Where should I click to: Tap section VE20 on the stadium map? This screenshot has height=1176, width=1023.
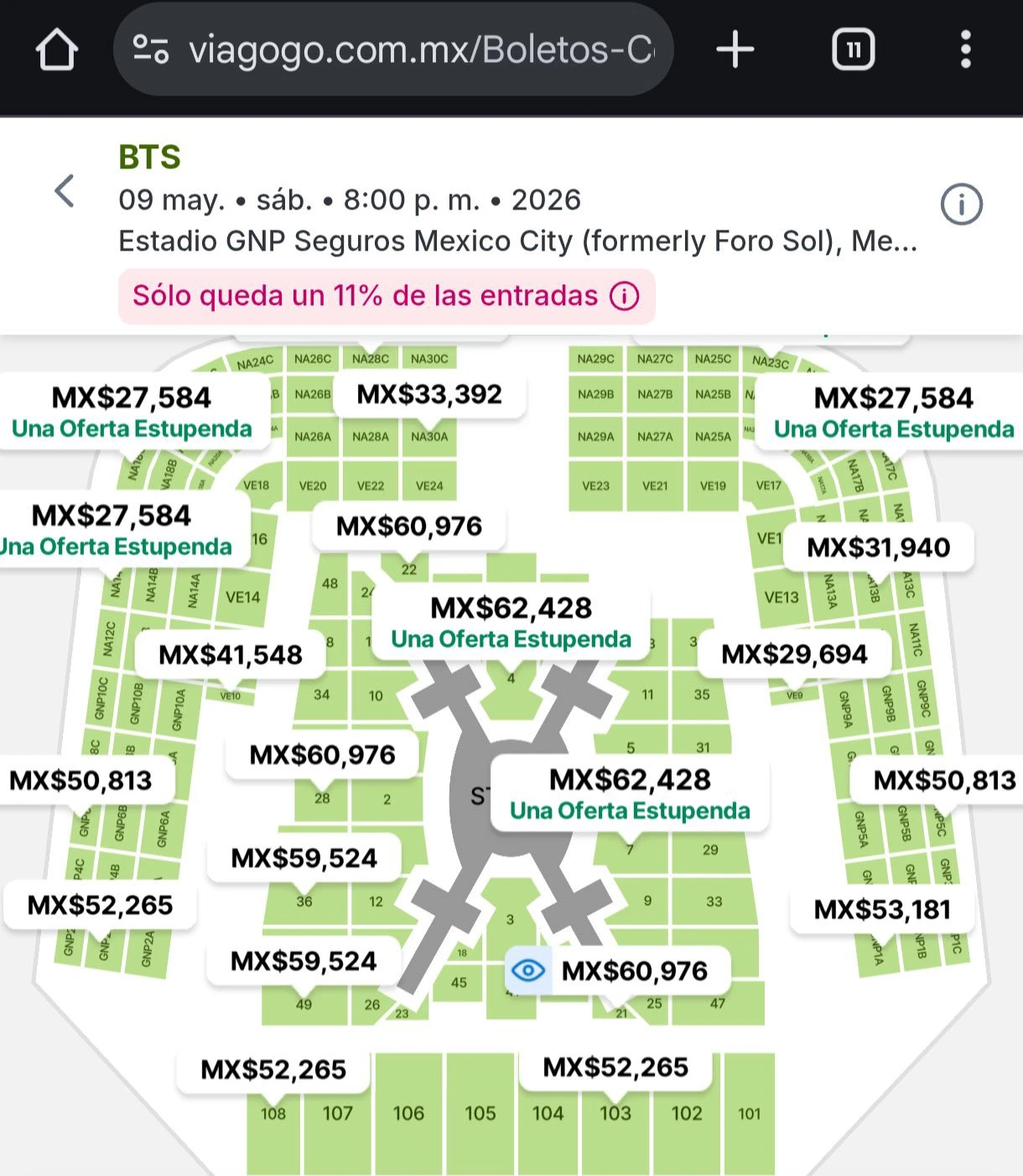(313, 486)
